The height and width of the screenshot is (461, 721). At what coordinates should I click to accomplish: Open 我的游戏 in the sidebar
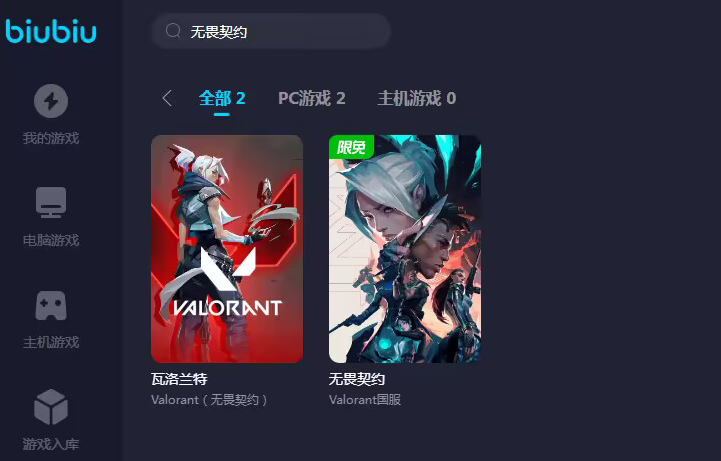tap(51, 115)
